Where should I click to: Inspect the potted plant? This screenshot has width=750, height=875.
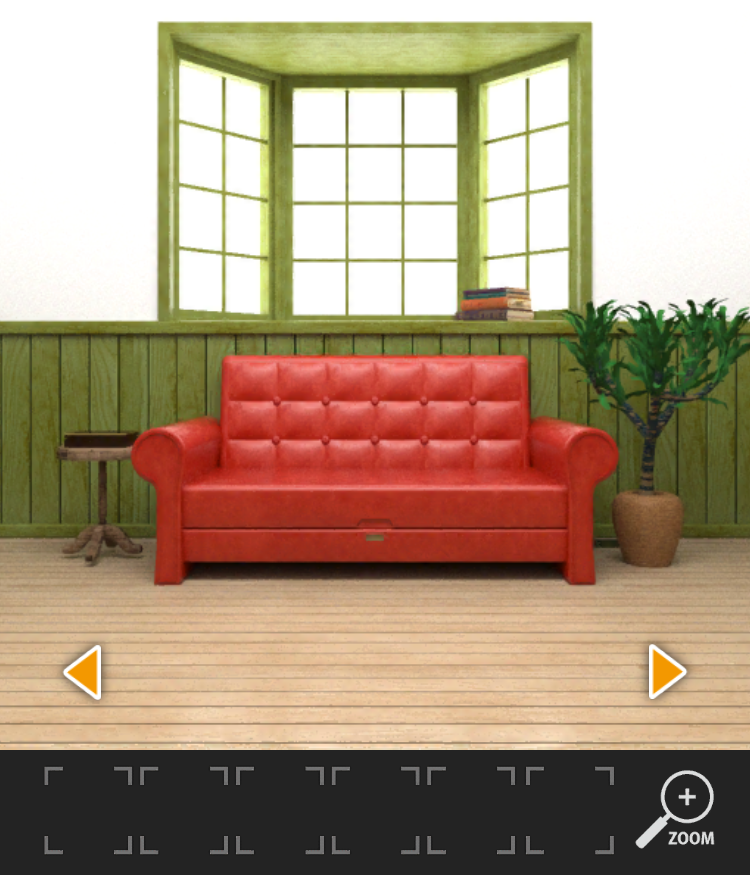point(652,430)
